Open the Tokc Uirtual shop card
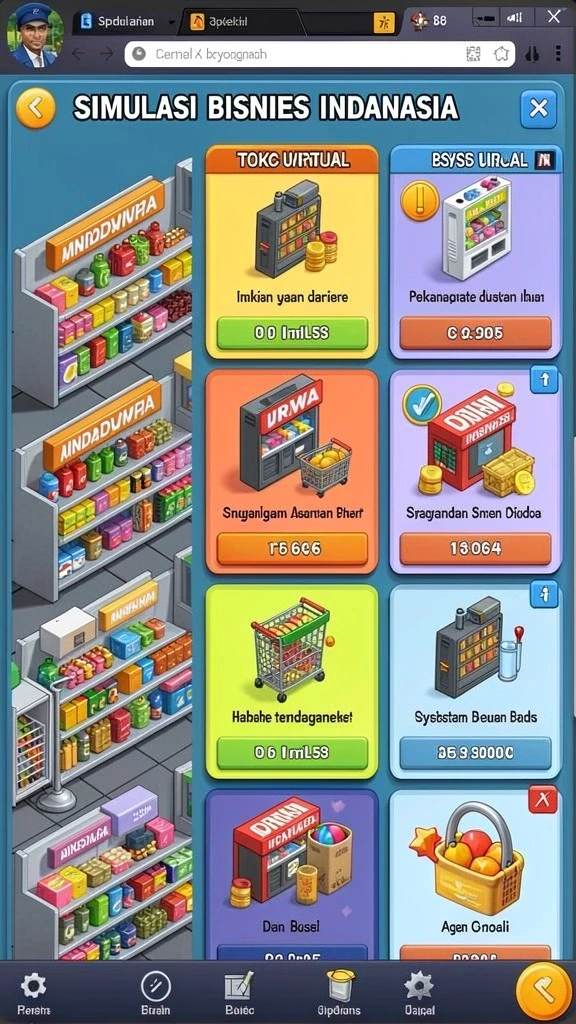 point(292,251)
